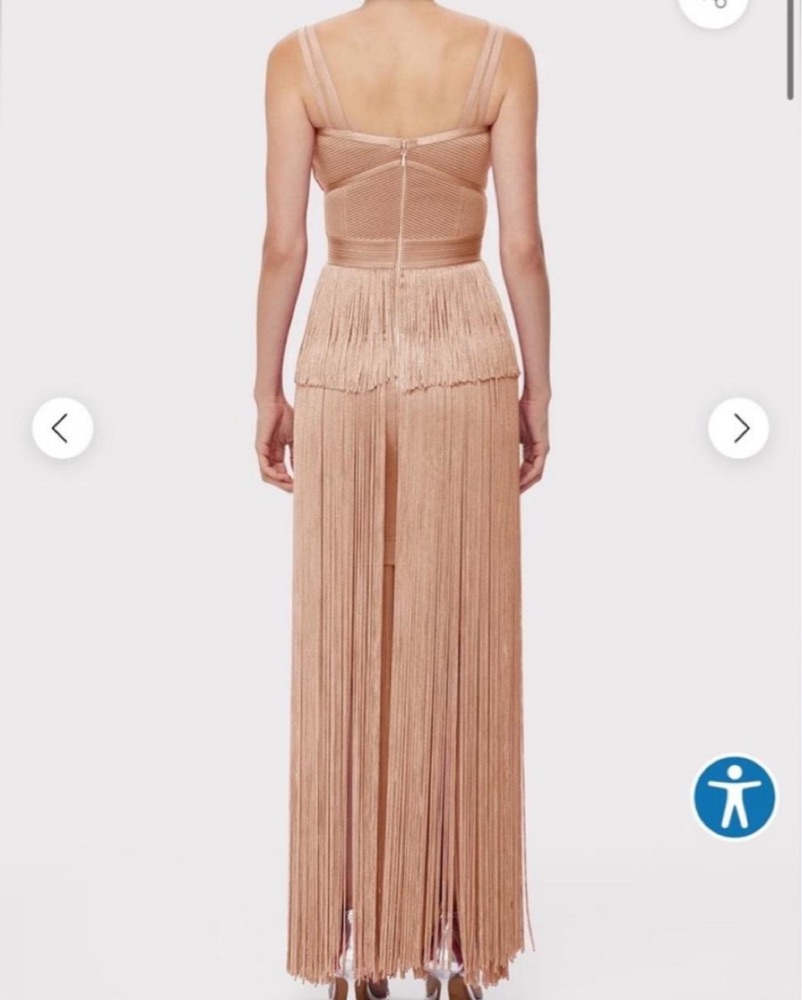Viewport: 802px width, 1000px height.
Task: Open the accessibility options widget
Action: tap(734, 797)
